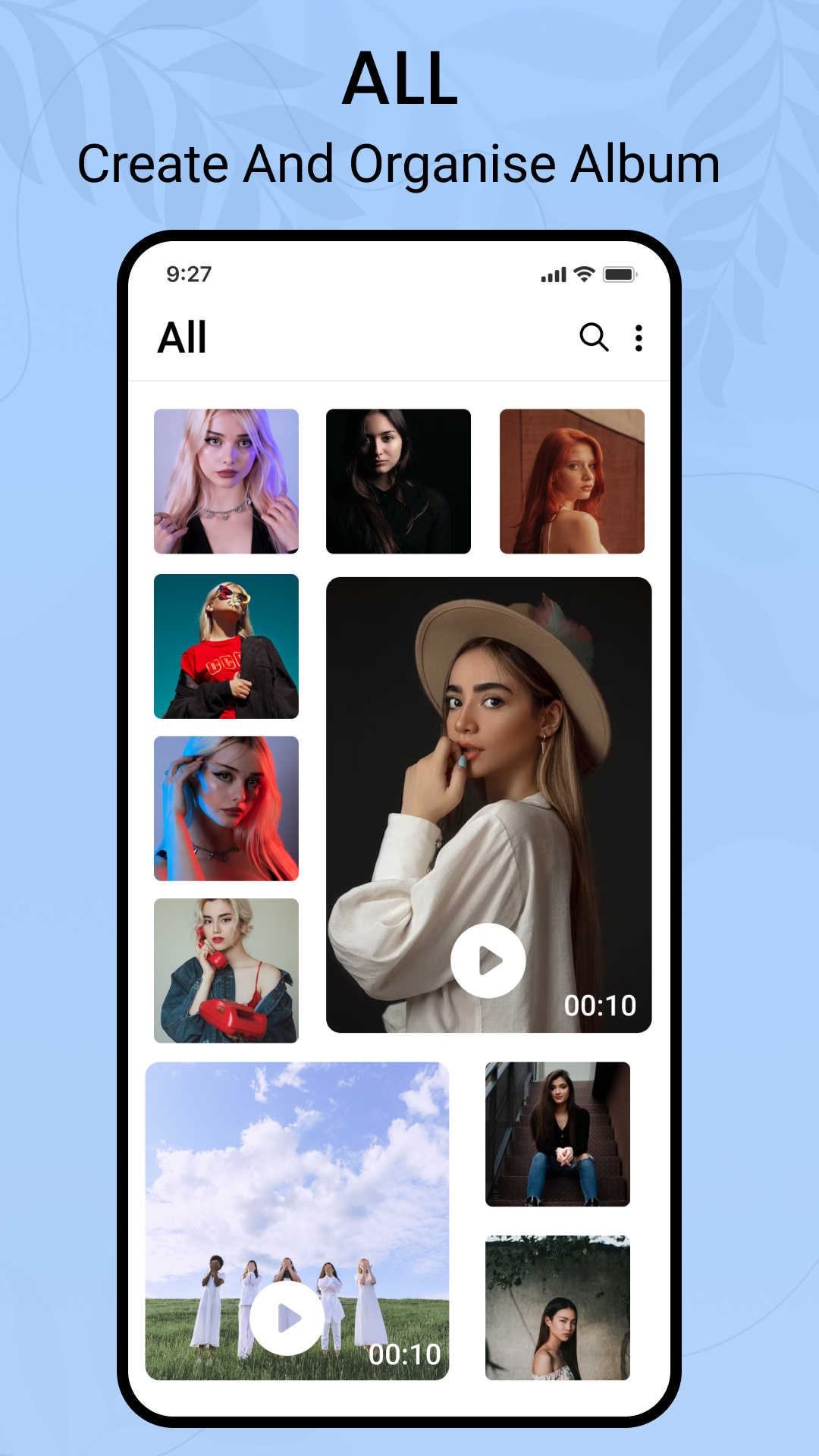Tap the 9:27 clock in the status bar

click(x=190, y=275)
